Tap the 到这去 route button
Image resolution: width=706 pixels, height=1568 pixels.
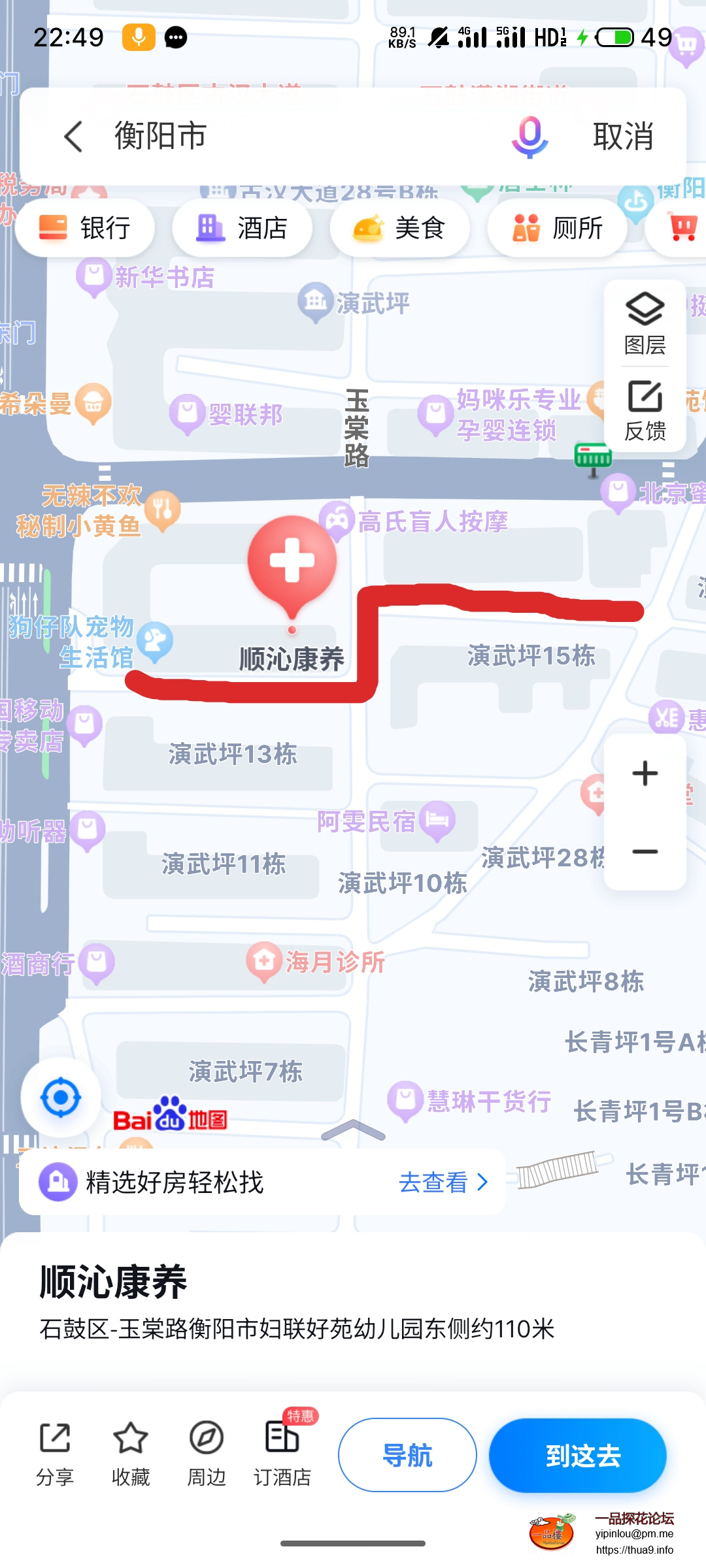coord(578,1455)
